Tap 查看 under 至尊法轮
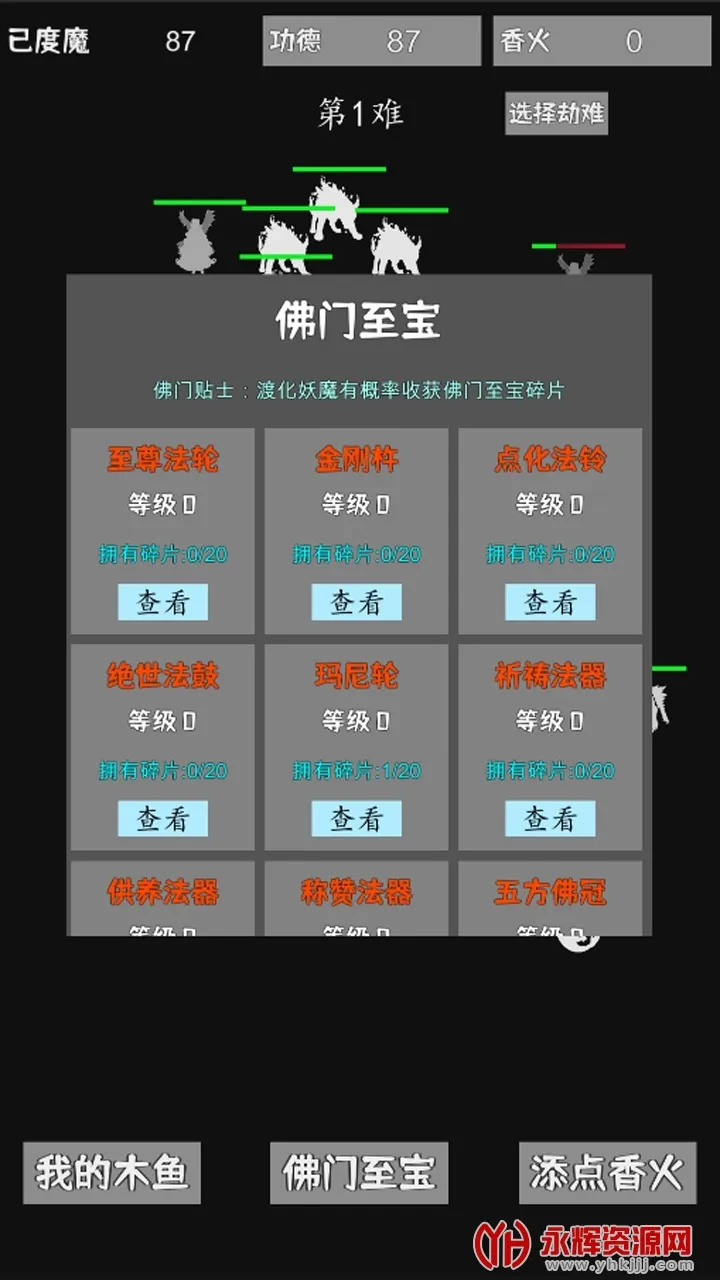The image size is (720, 1280). coord(162,602)
